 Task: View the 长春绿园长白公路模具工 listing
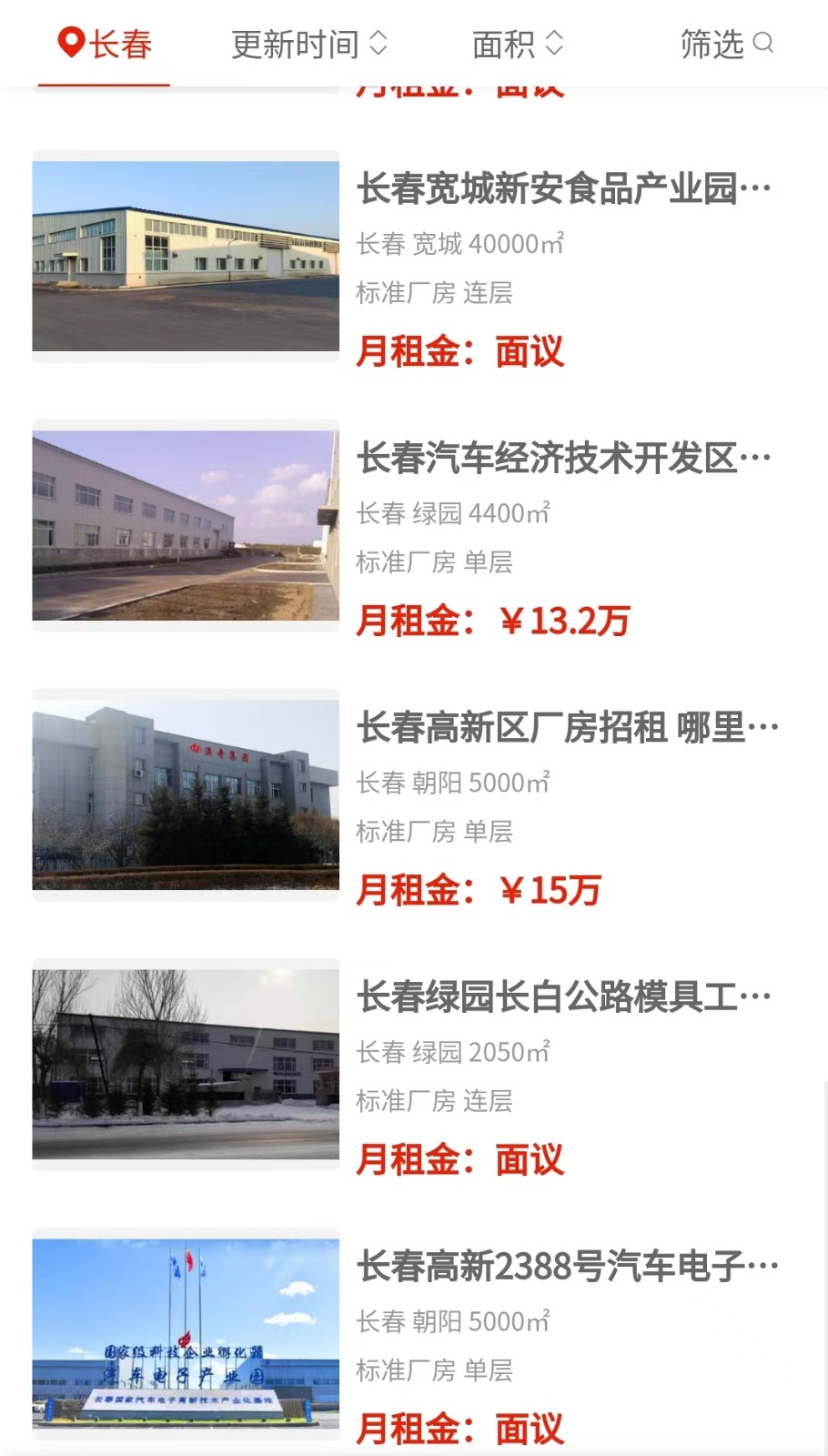[563, 997]
